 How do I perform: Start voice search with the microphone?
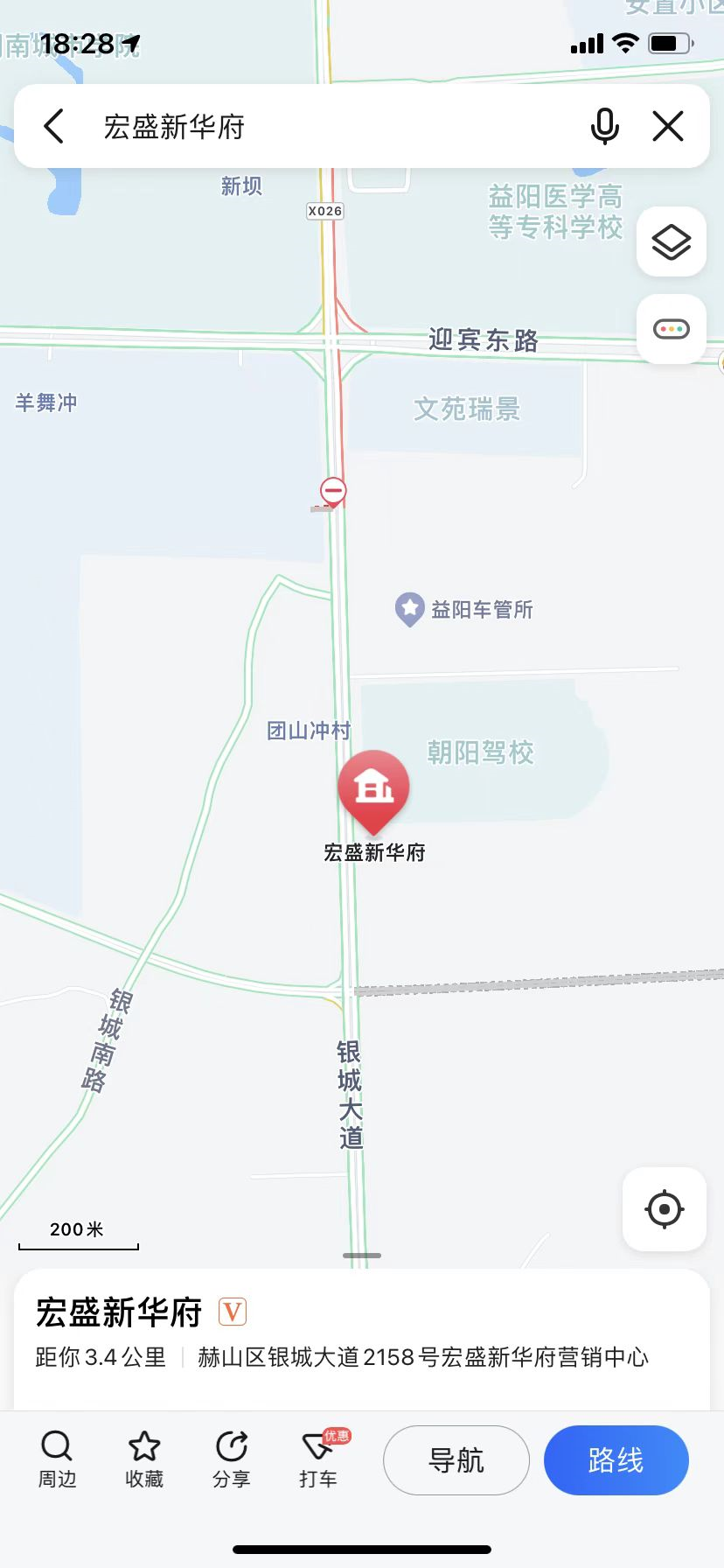604,126
